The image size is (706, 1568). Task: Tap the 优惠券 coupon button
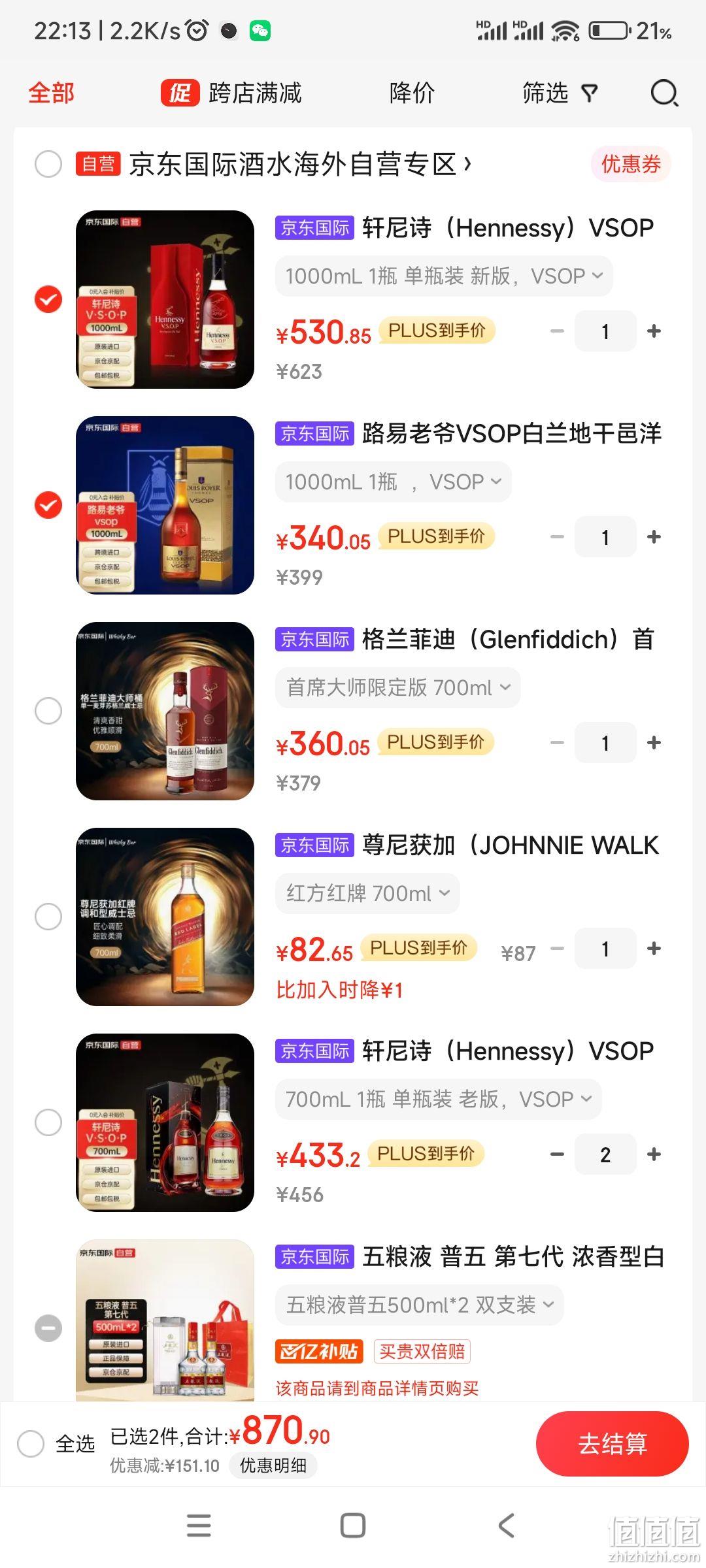tap(631, 164)
